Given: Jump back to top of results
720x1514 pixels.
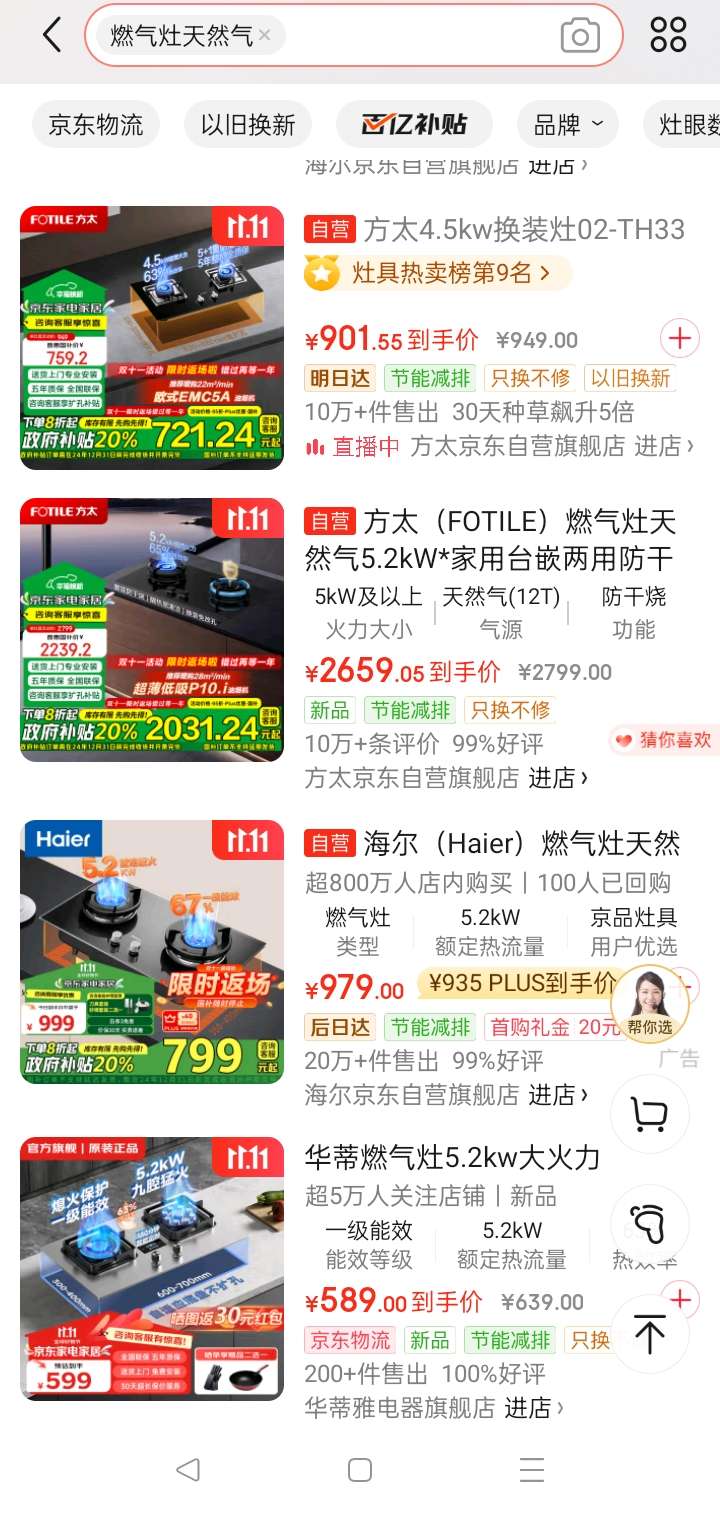Looking at the screenshot, I should coord(650,1334).
